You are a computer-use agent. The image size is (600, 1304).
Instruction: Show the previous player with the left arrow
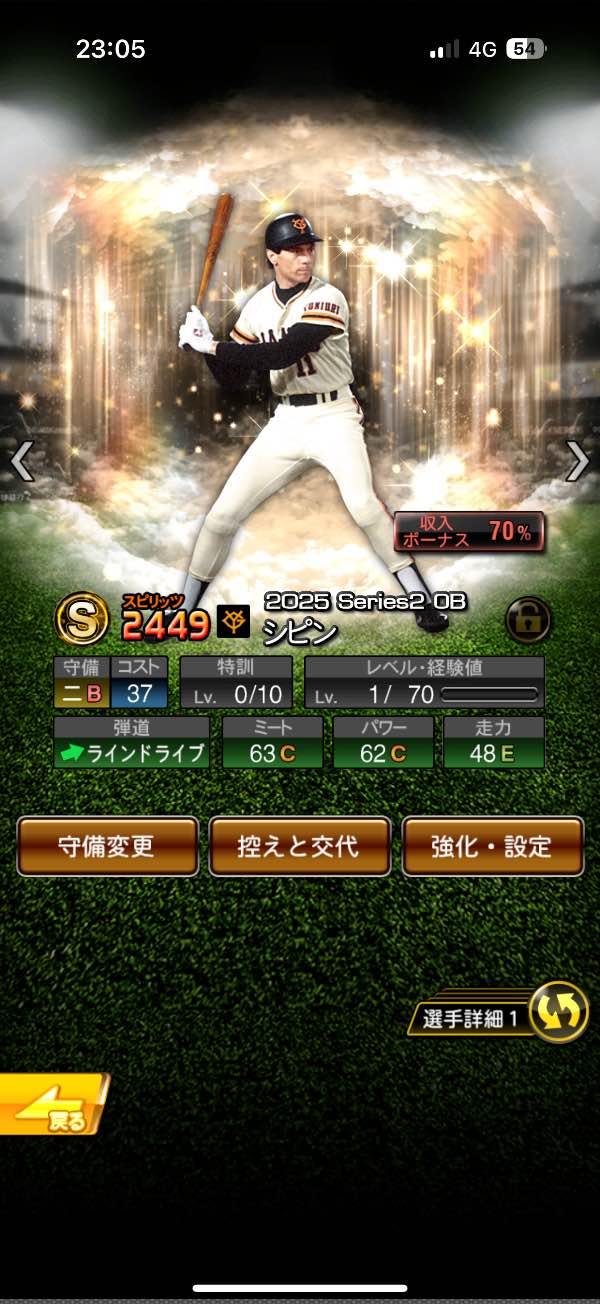pos(22,461)
